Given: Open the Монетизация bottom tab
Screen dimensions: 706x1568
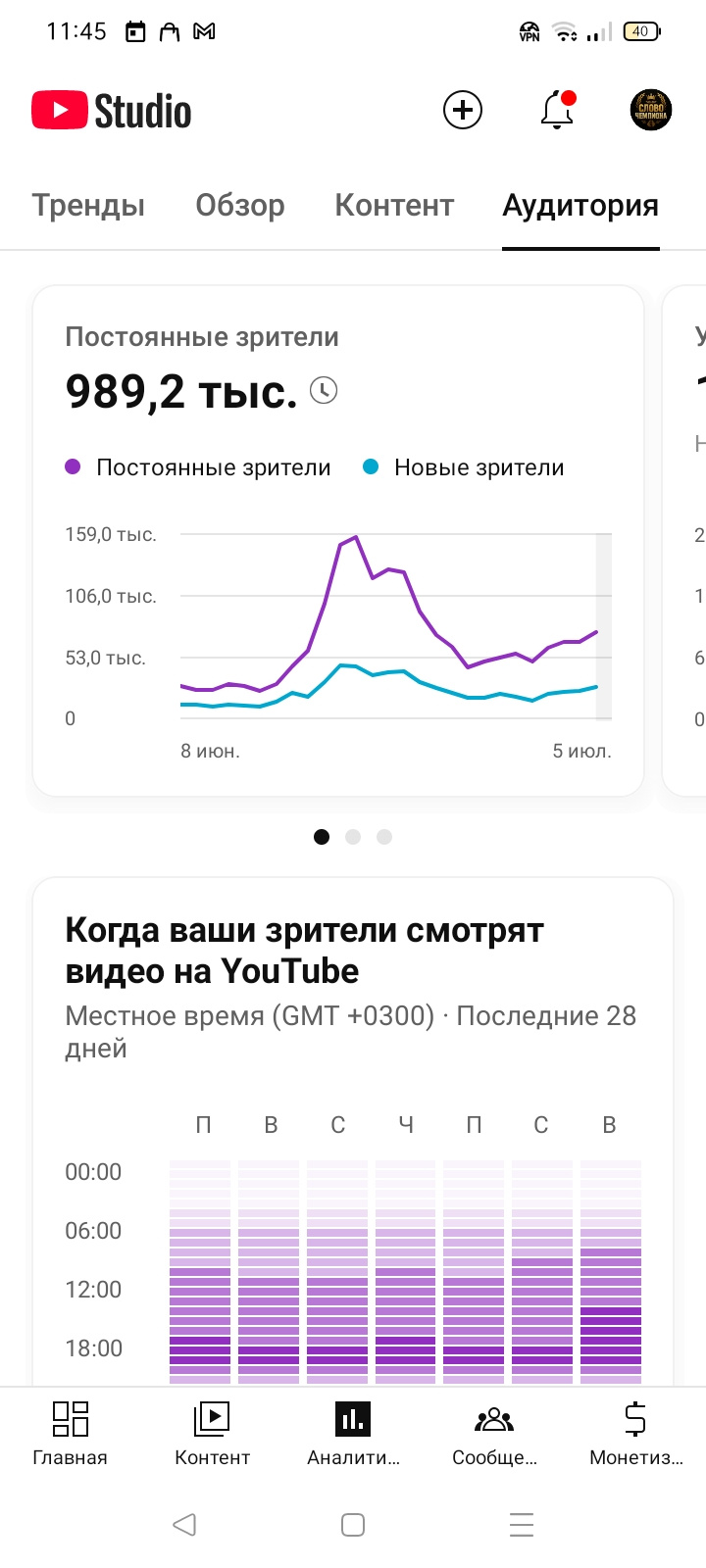Looking at the screenshot, I should (635, 1434).
